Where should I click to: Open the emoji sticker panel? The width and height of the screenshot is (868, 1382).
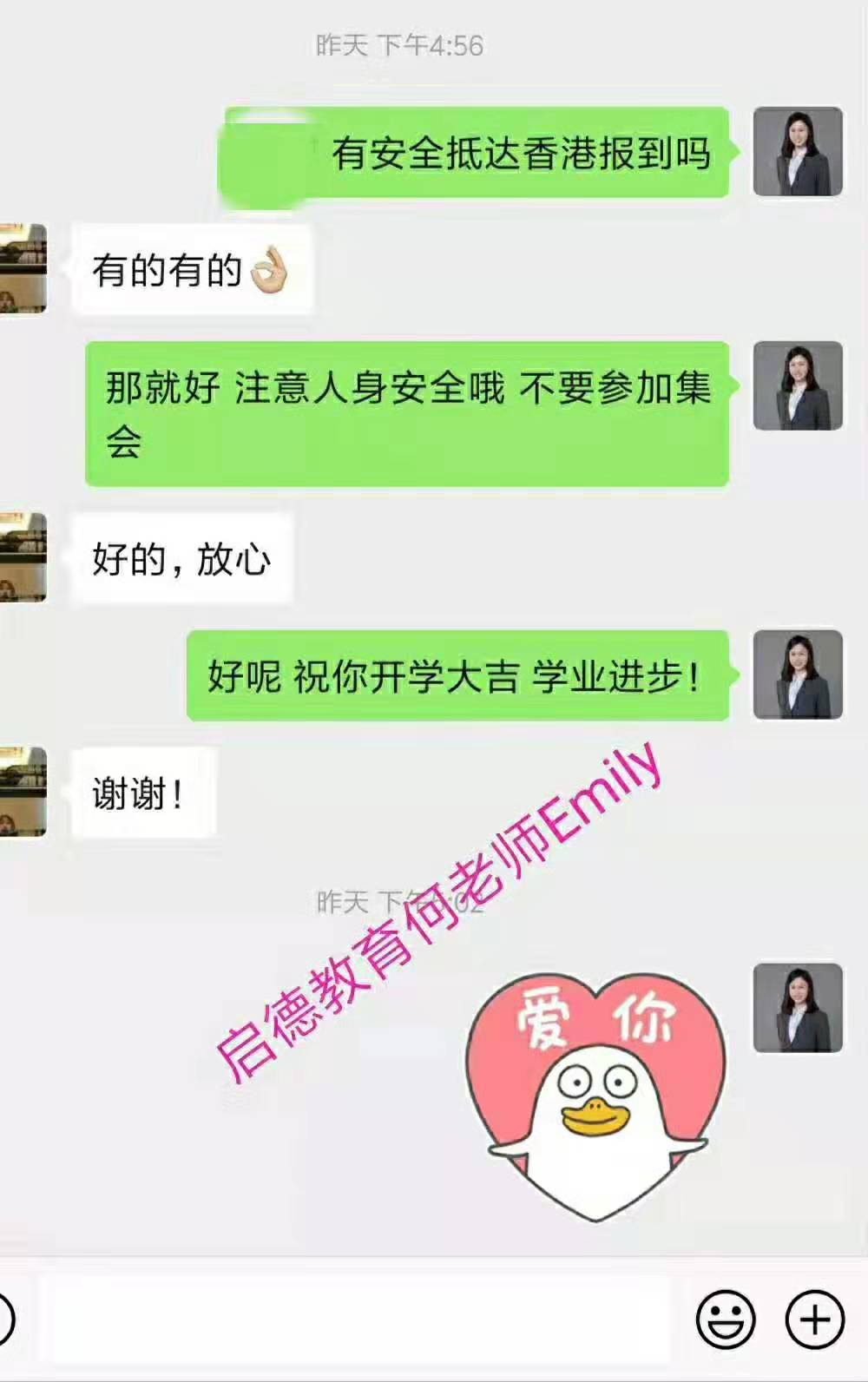pos(726,1320)
